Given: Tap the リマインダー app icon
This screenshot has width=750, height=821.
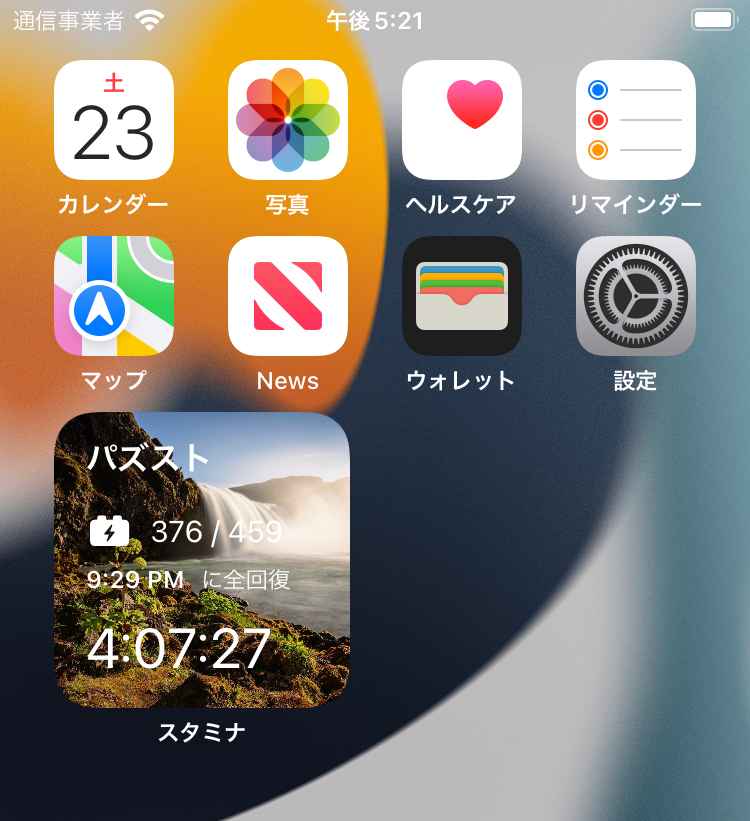Looking at the screenshot, I should tap(636, 120).
